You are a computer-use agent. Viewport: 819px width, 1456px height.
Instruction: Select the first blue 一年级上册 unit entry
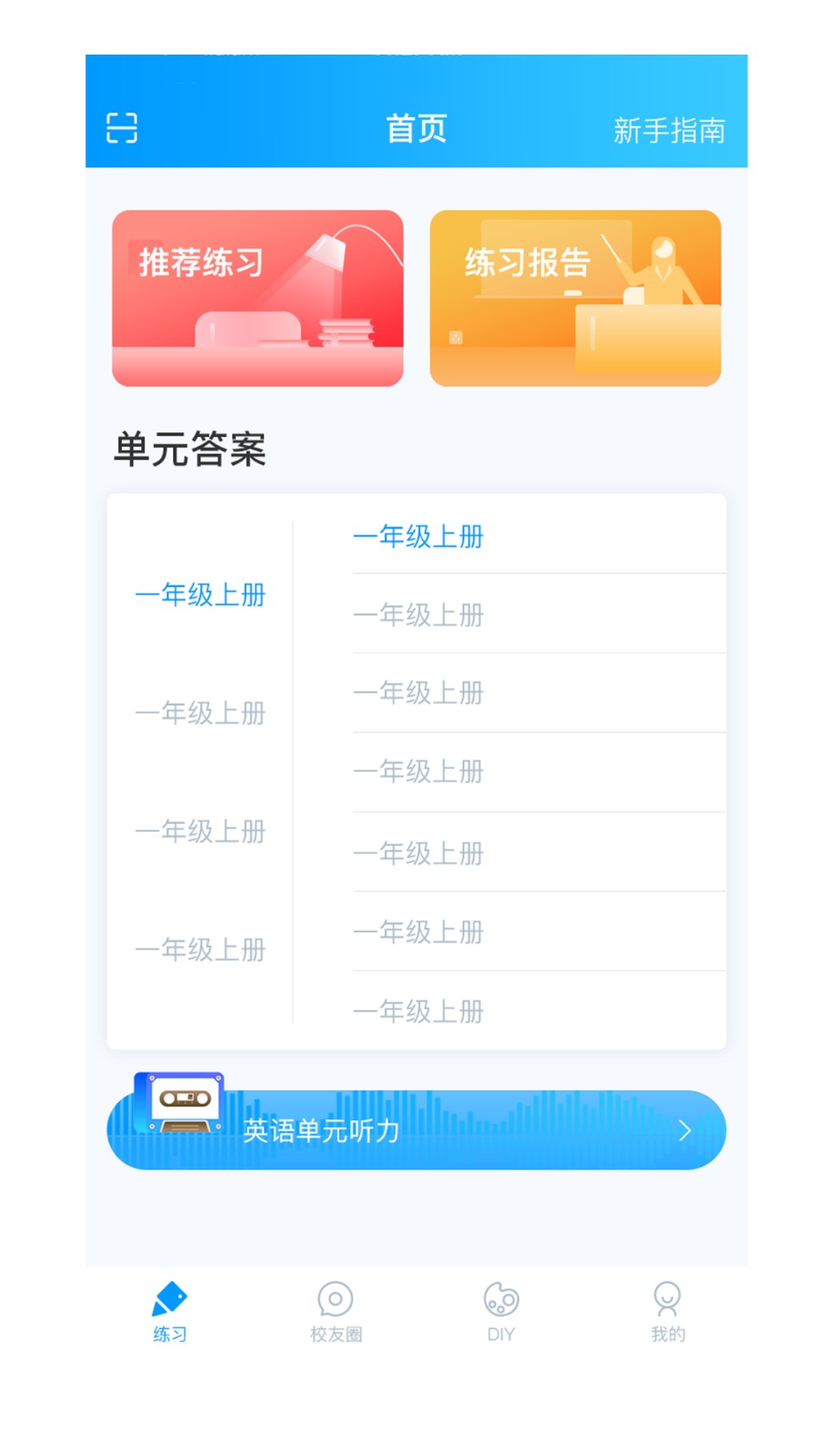click(x=419, y=538)
